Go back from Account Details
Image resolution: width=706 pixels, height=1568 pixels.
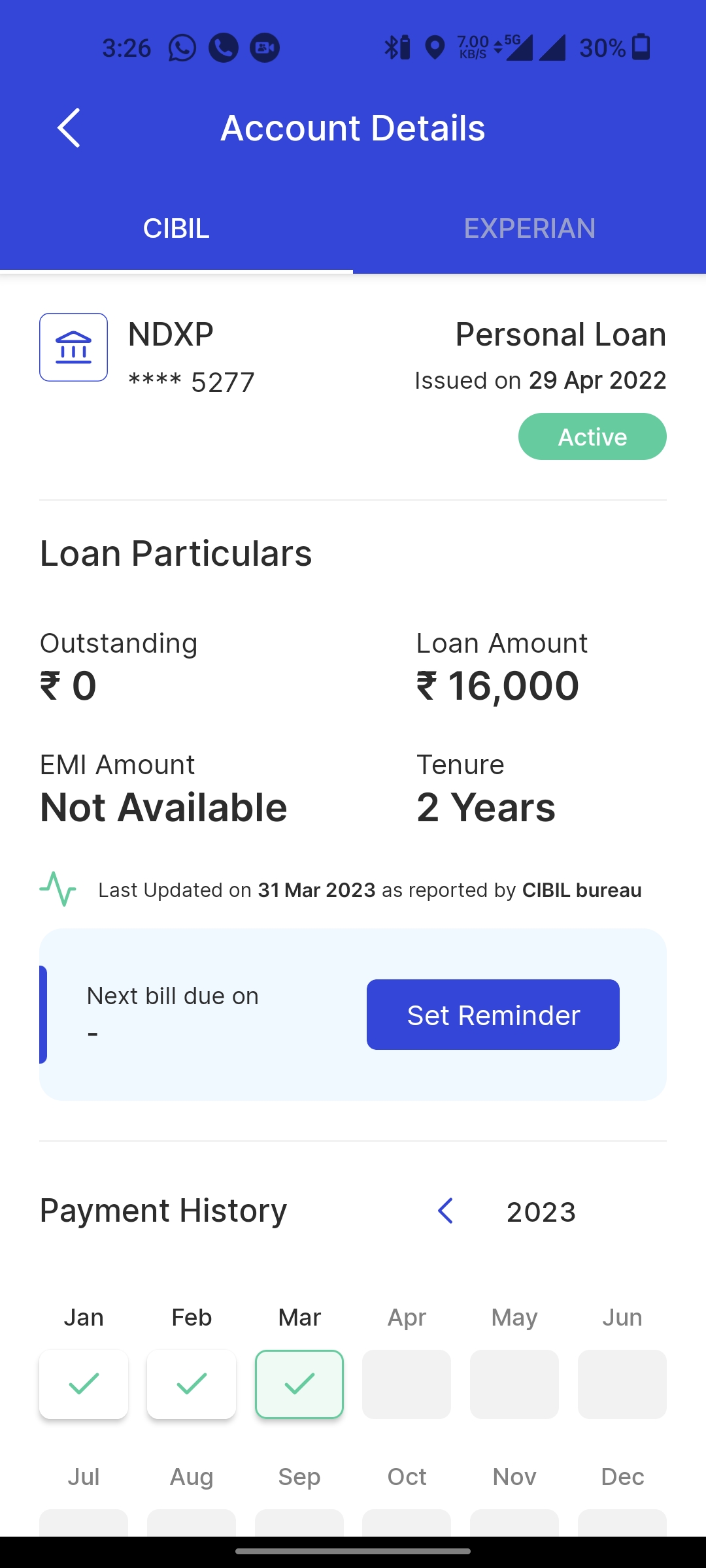(x=69, y=128)
